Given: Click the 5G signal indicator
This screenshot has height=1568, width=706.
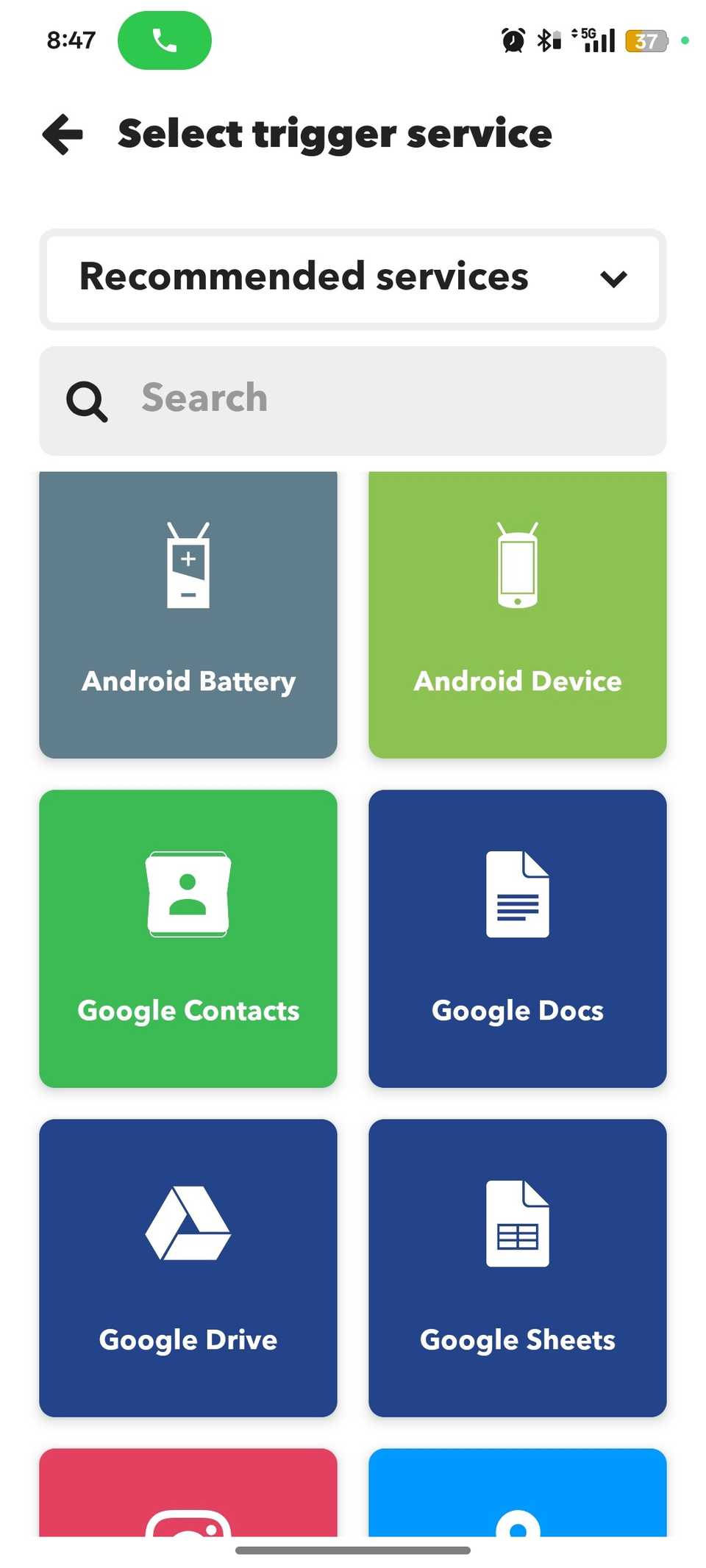Looking at the screenshot, I should point(593,40).
